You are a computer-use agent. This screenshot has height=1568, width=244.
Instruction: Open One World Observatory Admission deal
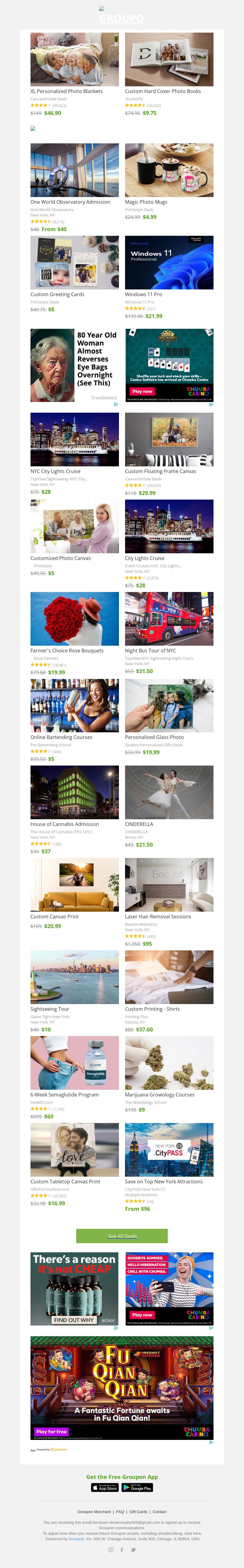click(74, 170)
